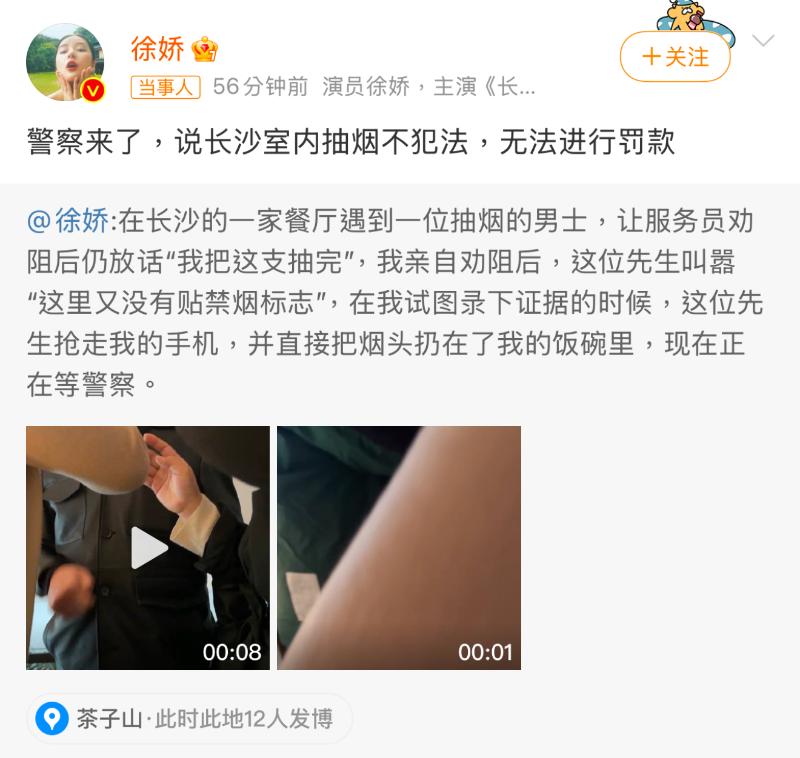Follow 徐娇 with the 关注 button
Screen dimensions: 800x758
[x=675, y=56]
